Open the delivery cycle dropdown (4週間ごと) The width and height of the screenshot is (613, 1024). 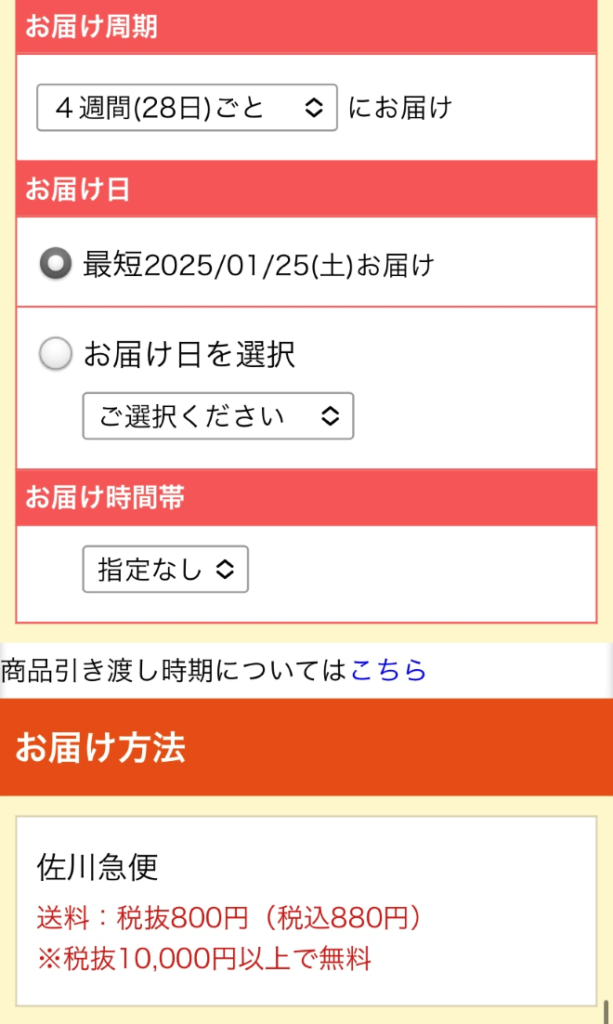point(187,107)
